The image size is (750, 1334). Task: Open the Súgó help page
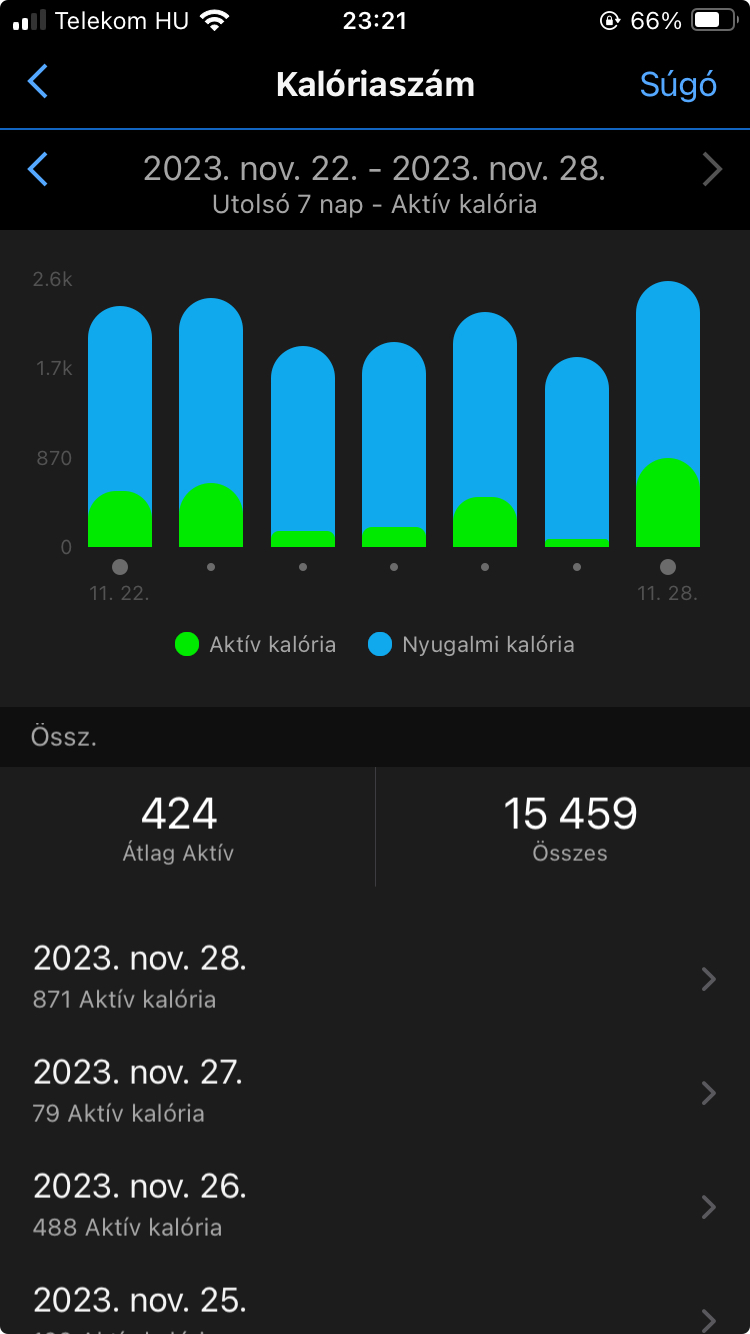point(678,85)
